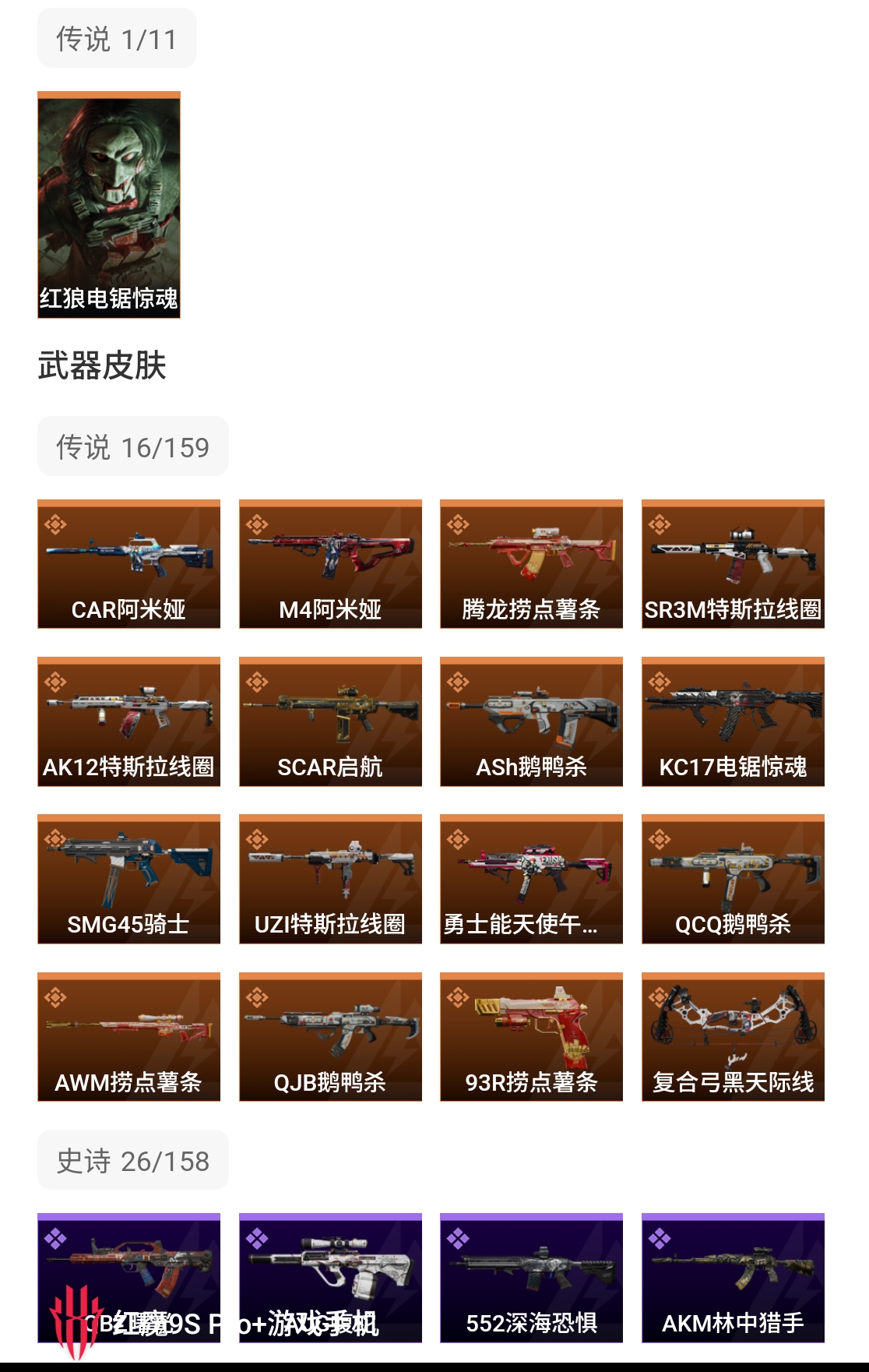The height and width of the screenshot is (1372, 869).
Task: View the UZI特斯拉线圈 skin
Action: pyautogui.click(x=330, y=879)
